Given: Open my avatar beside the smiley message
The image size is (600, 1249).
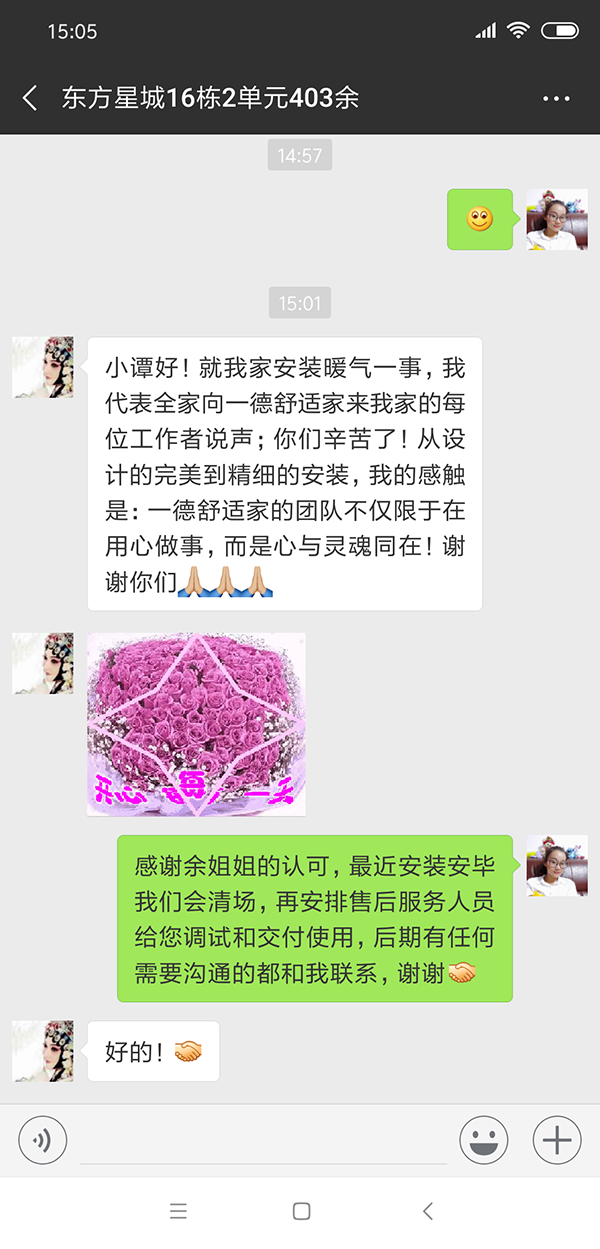Looking at the screenshot, I should [557, 219].
